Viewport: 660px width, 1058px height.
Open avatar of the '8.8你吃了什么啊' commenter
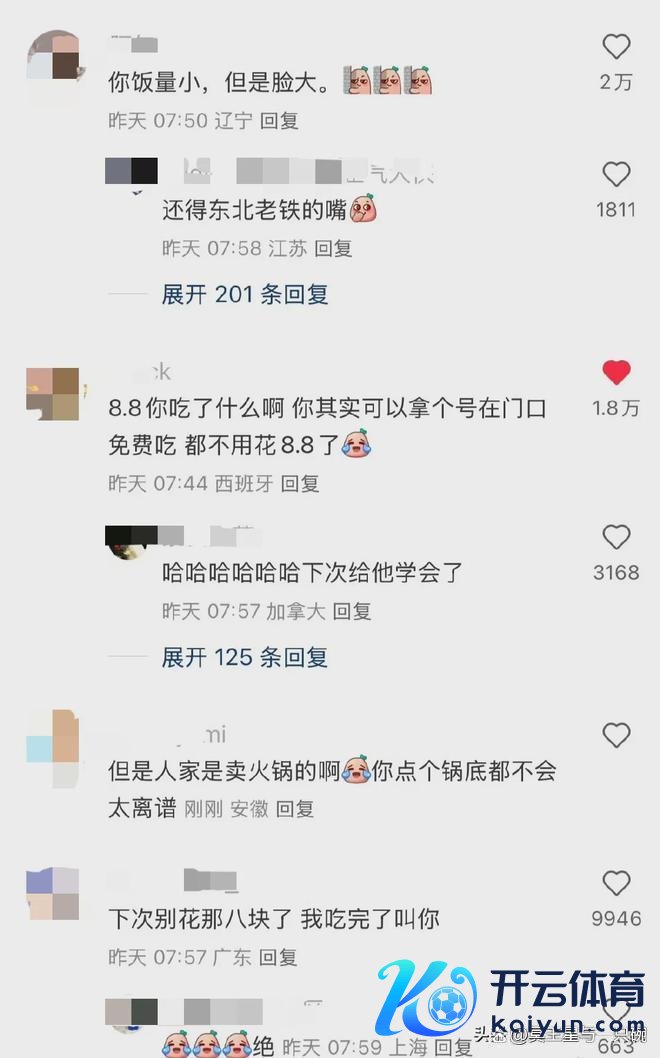53,393
